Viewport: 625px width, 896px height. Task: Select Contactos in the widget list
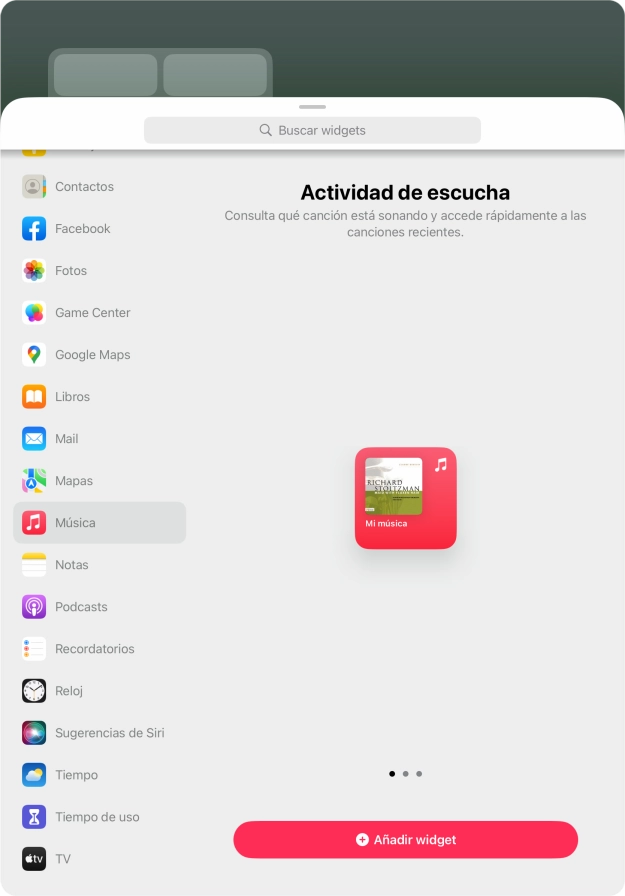click(85, 187)
